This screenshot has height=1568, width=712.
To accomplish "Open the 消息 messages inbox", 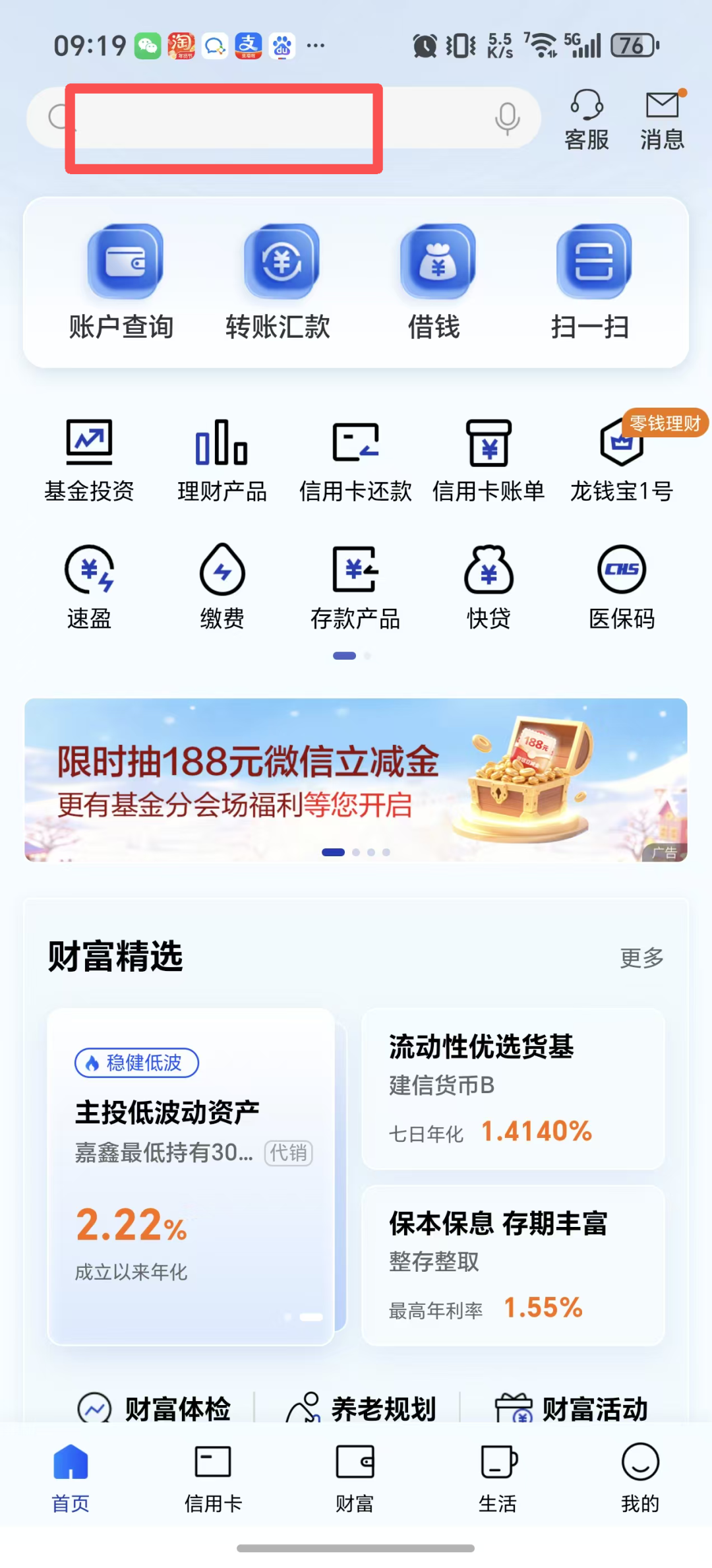I will [662, 120].
